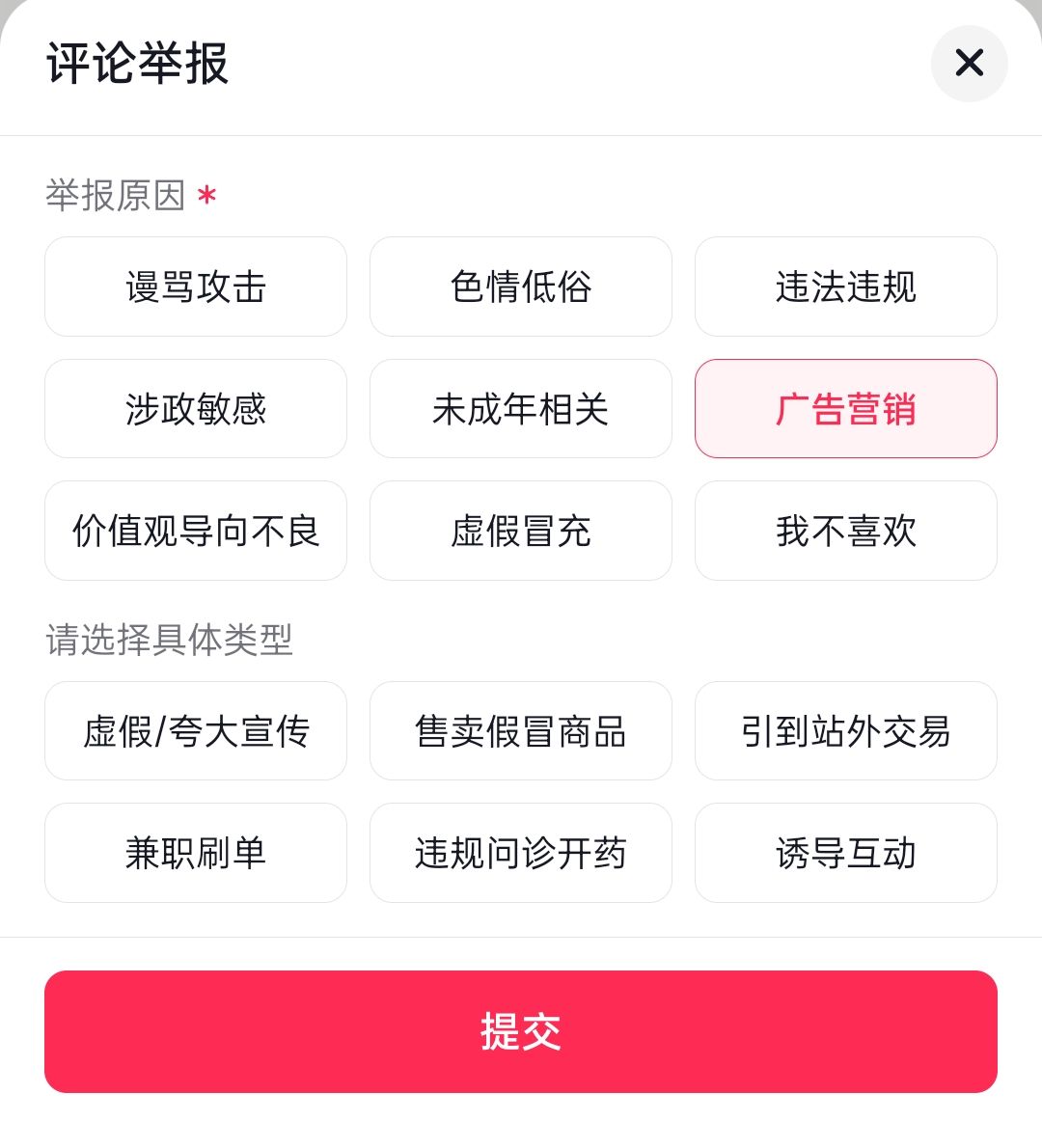
Task: Choose 未成年相关 reason
Action: point(521,409)
